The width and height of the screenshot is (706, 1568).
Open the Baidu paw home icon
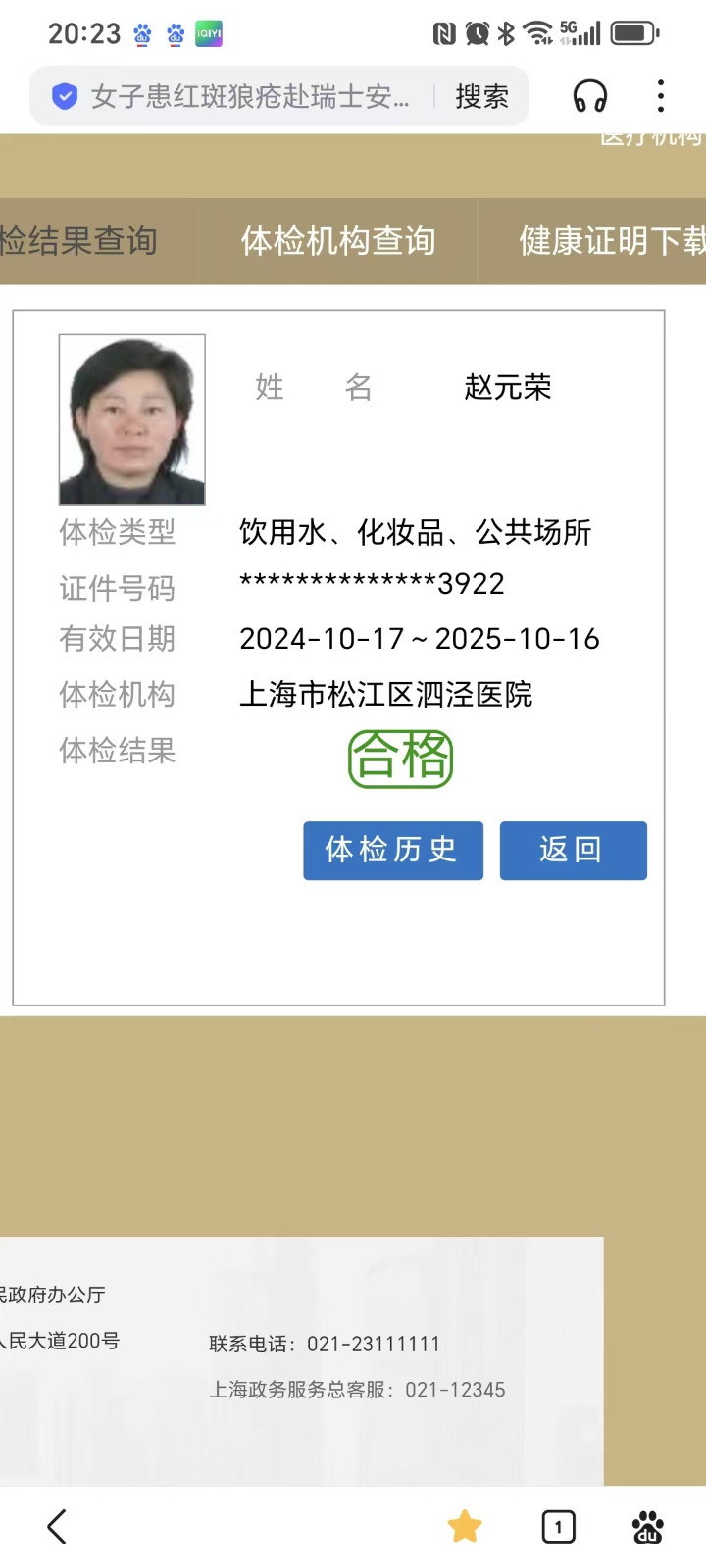647,1526
